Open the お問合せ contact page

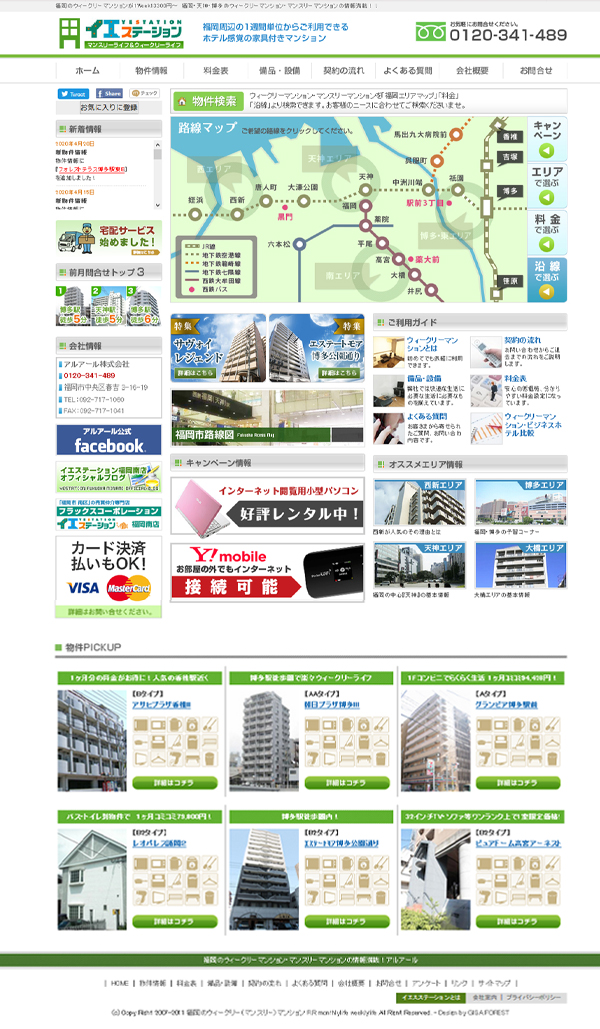pyautogui.click(x=535, y=71)
